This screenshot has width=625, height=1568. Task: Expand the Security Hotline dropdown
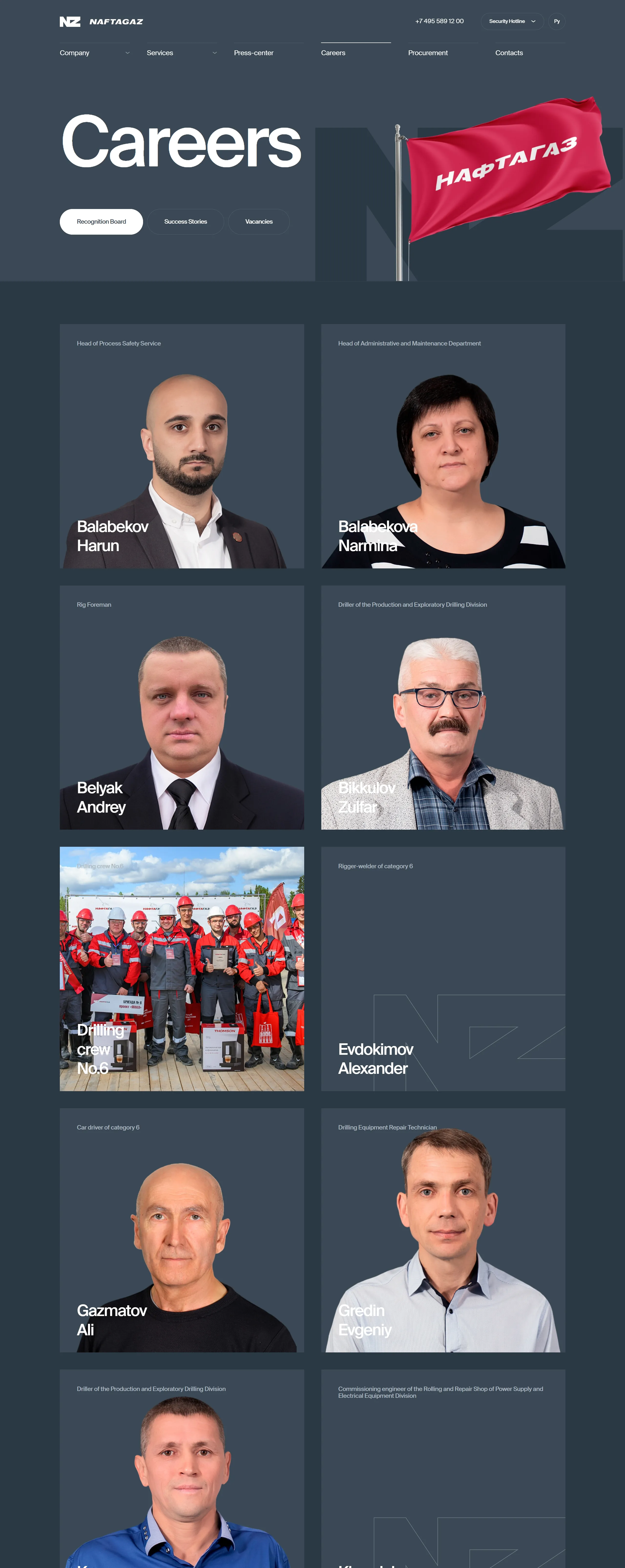point(512,21)
